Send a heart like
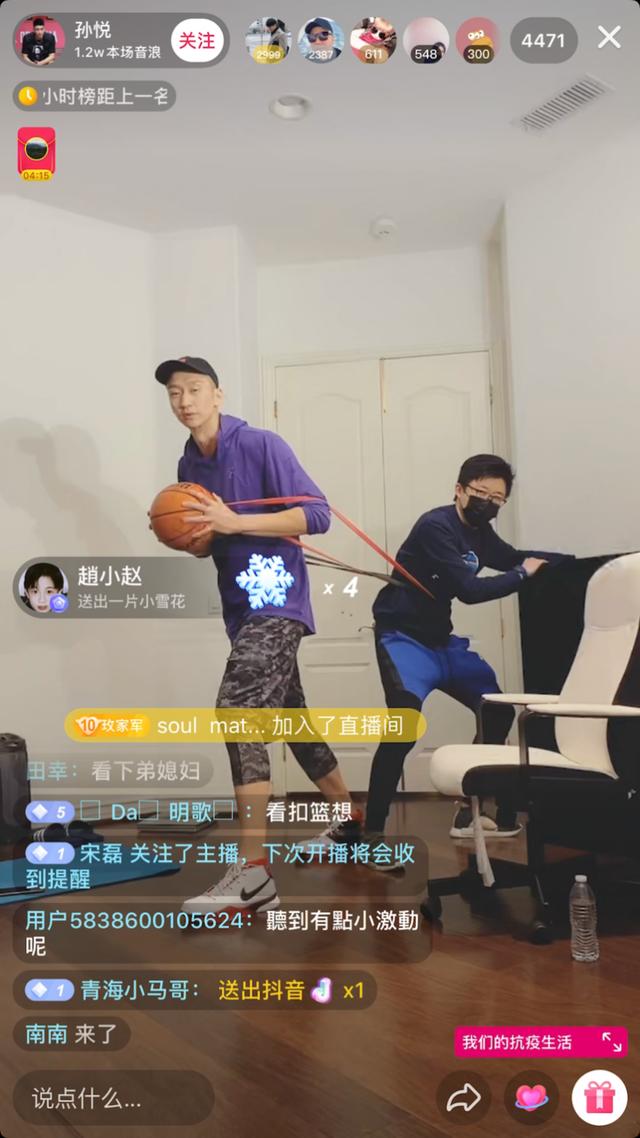 tap(531, 1098)
